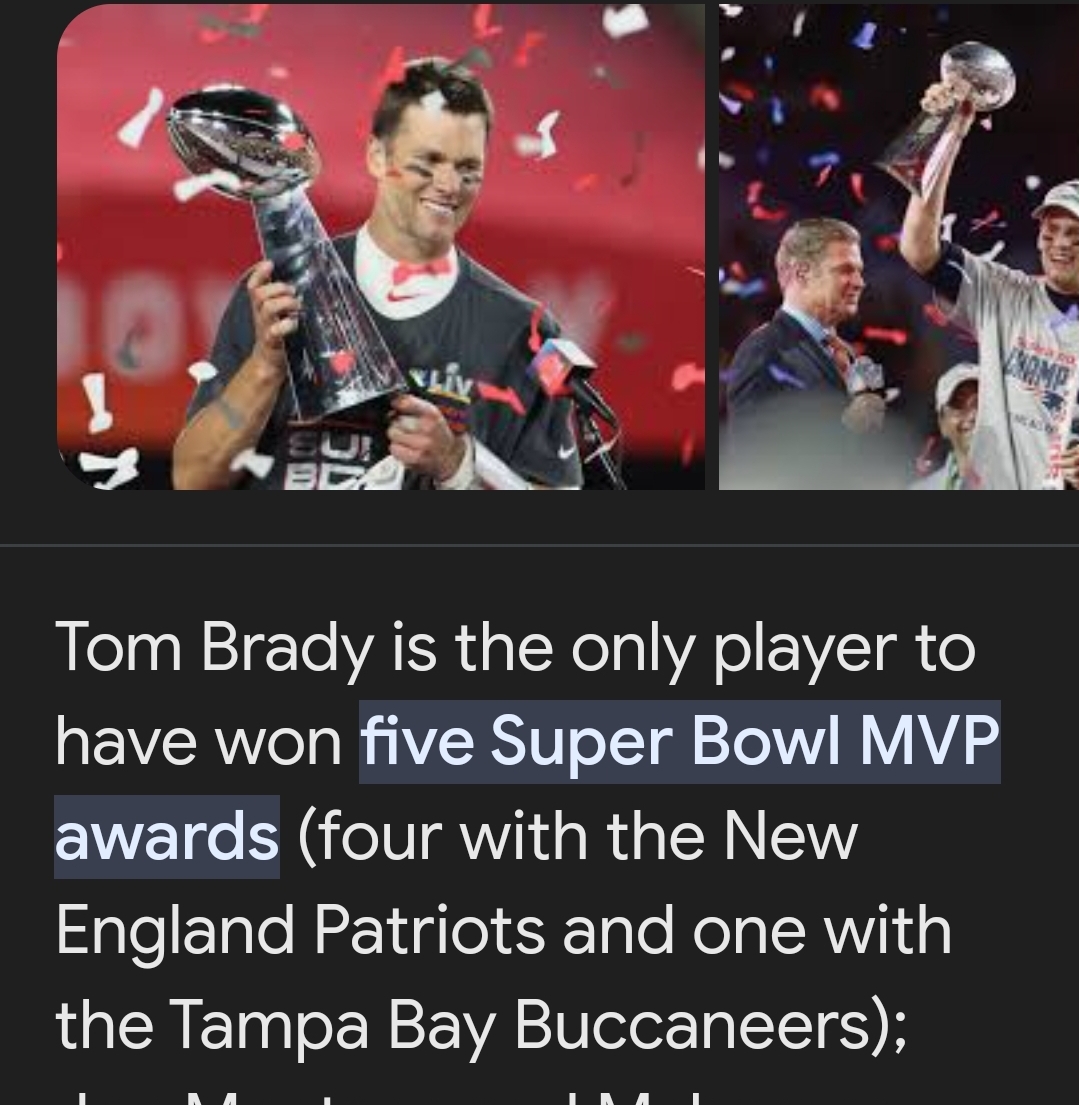This screenshot has width=1079, height=1105.
Task: Open the image of player raising trophy in white jersey
Action: (x=898, y=247)
